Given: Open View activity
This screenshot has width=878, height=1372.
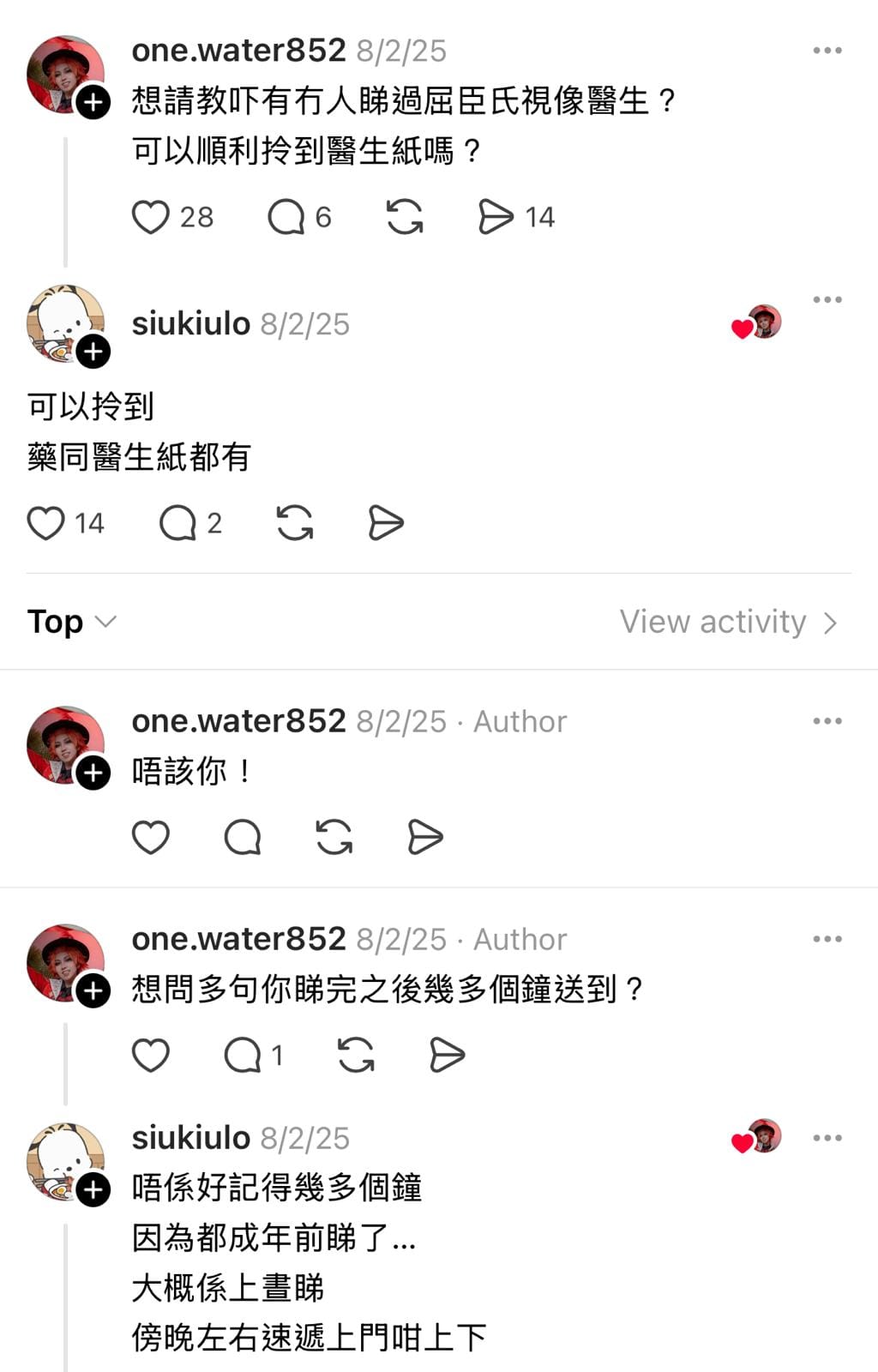Looking at the screenshot, I should [x=728, y=622].
